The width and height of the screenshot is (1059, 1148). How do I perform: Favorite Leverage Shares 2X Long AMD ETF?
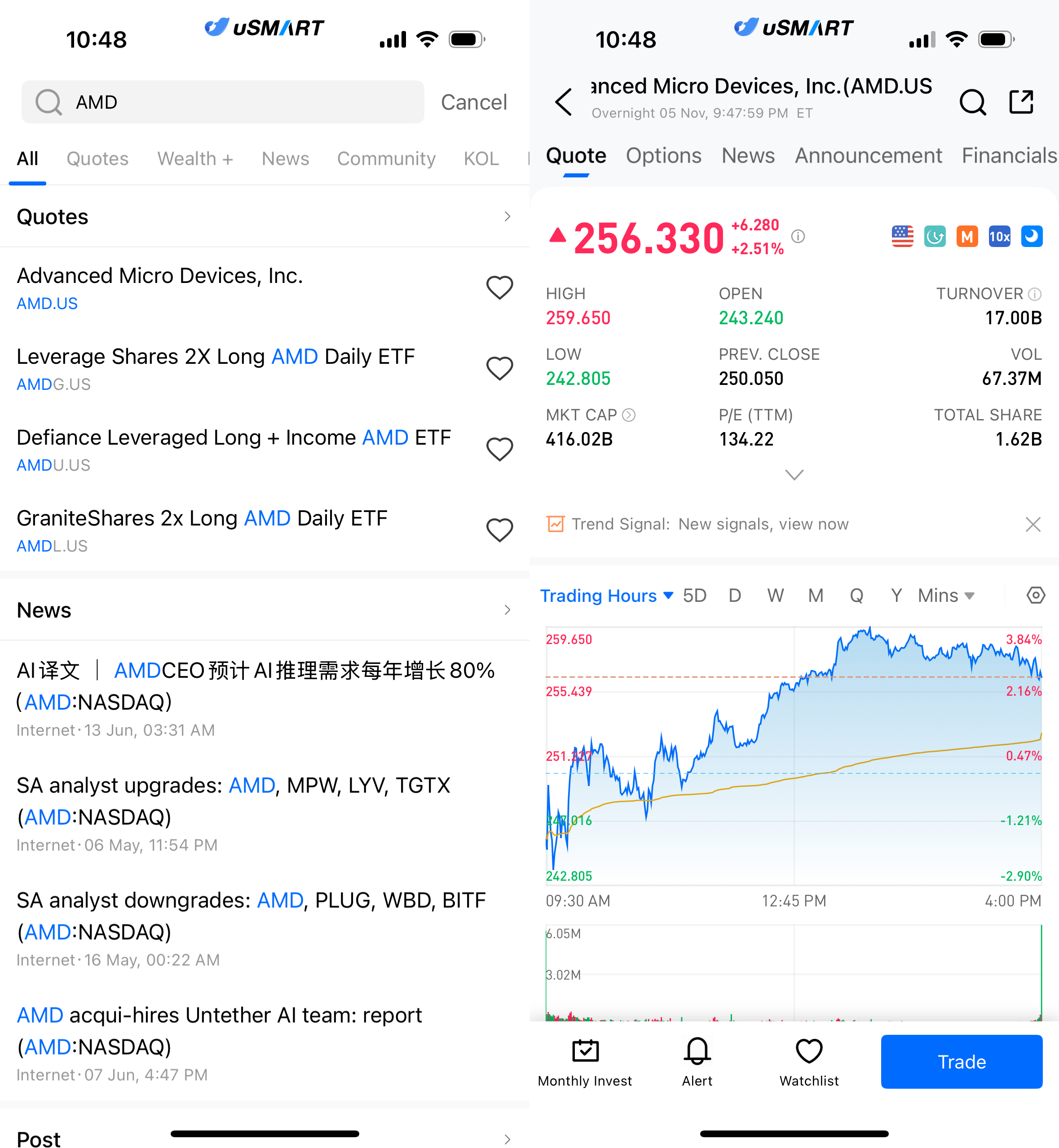click(499, 368)
